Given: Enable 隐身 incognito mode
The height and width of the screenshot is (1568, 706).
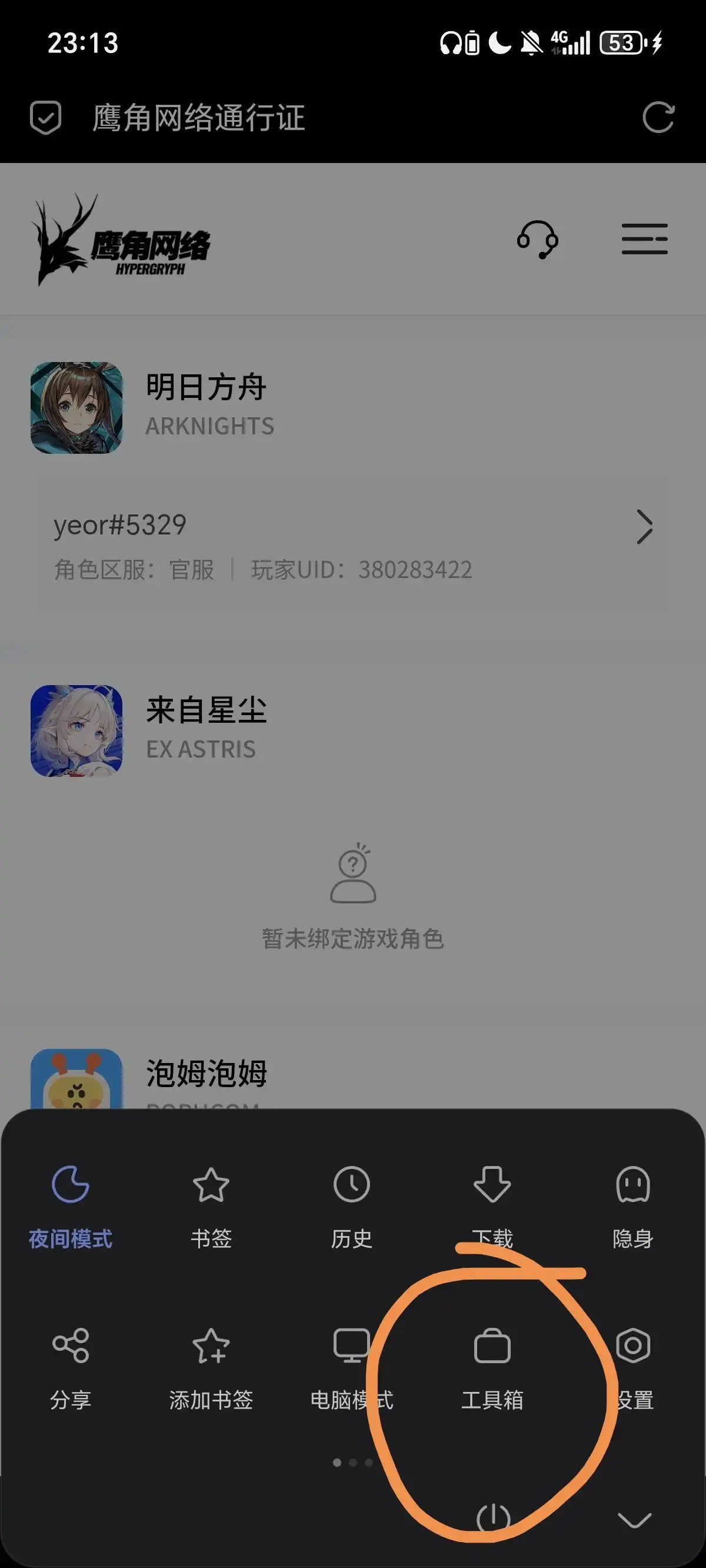Looking at the screenshot, I should (x=633, y=1201).
